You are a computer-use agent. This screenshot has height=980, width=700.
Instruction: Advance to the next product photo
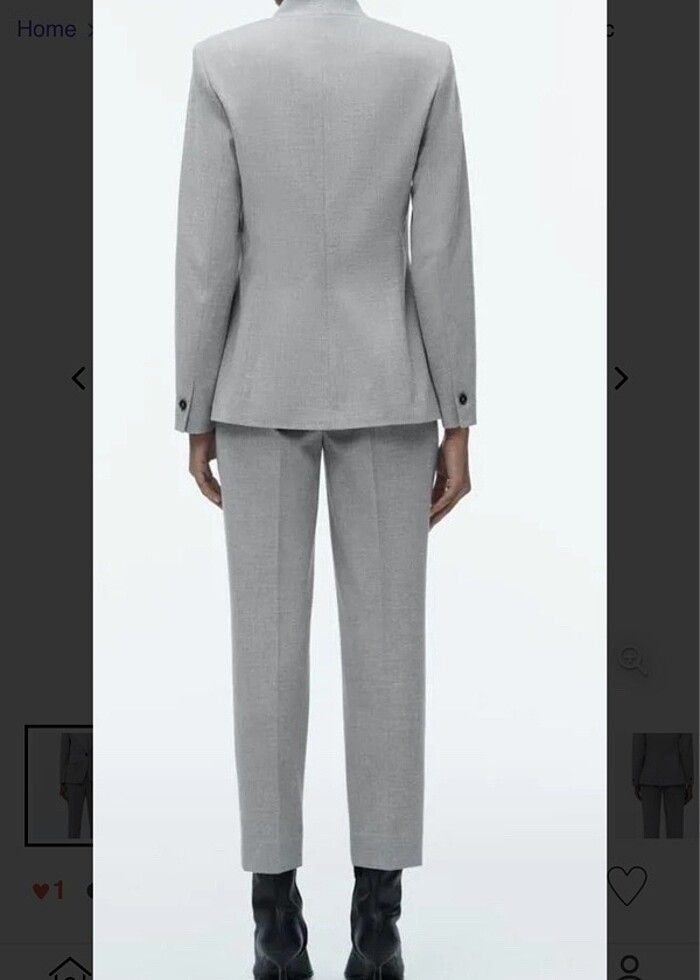tap(621, 378)
